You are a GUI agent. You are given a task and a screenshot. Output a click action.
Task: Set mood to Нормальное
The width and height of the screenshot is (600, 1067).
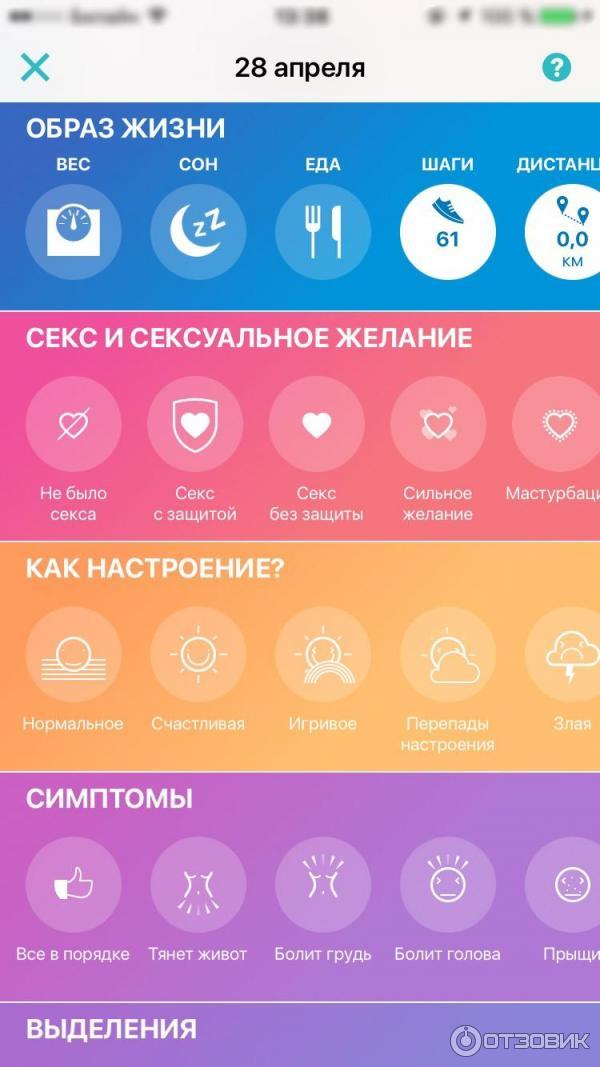73,655
